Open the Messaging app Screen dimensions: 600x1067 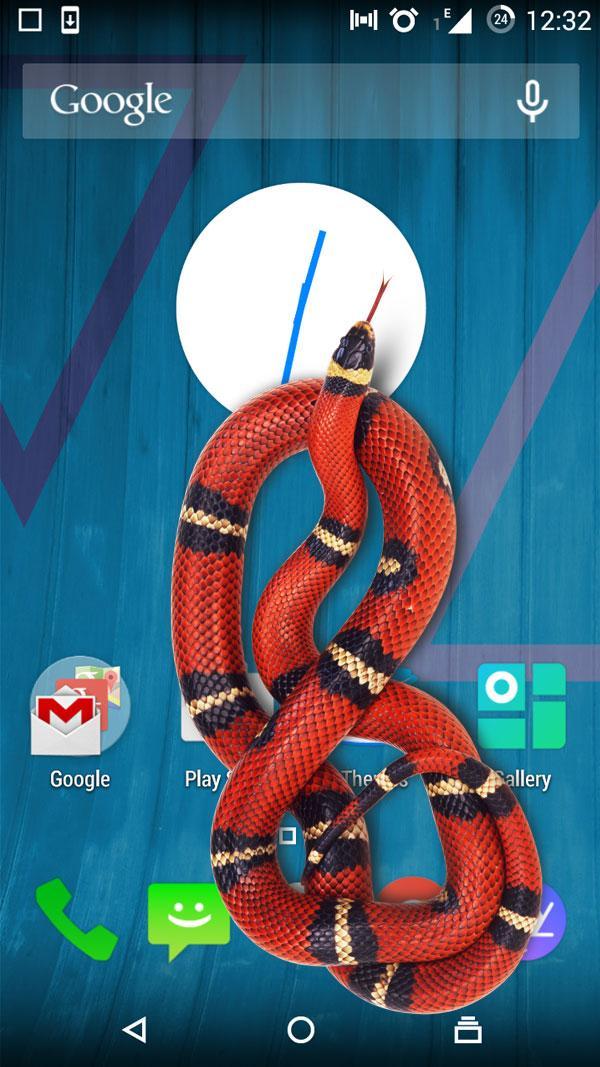187,920
